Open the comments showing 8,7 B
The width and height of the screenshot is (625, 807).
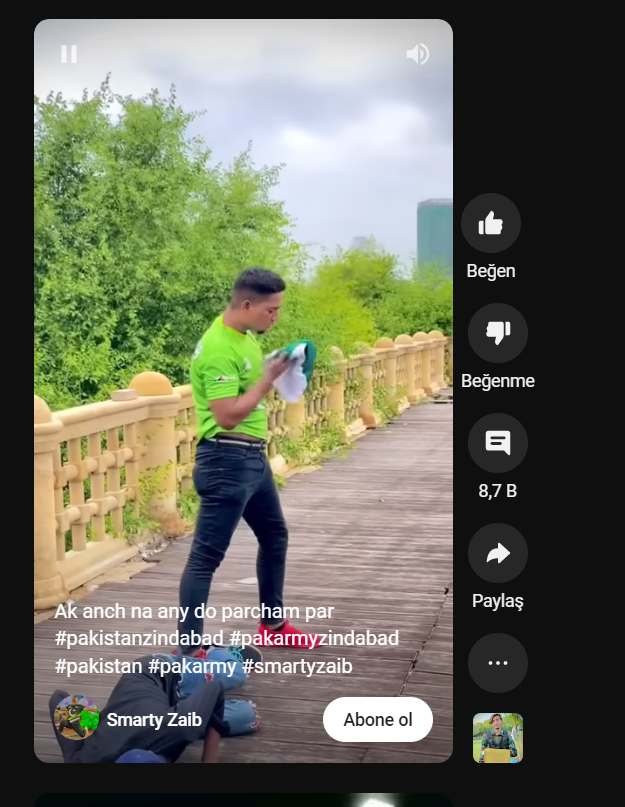(497, 443)
